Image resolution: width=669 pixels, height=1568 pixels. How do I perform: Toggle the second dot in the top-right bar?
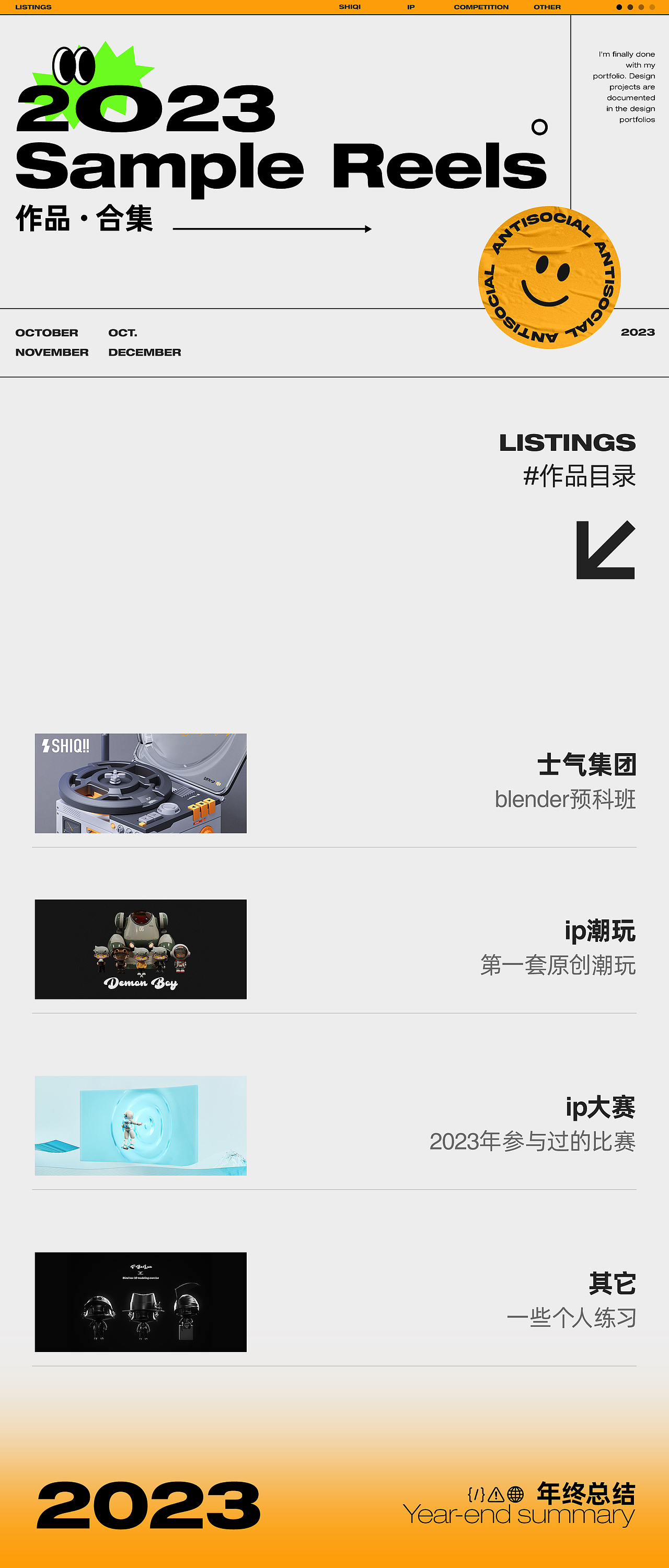click(x=630, y=7)
